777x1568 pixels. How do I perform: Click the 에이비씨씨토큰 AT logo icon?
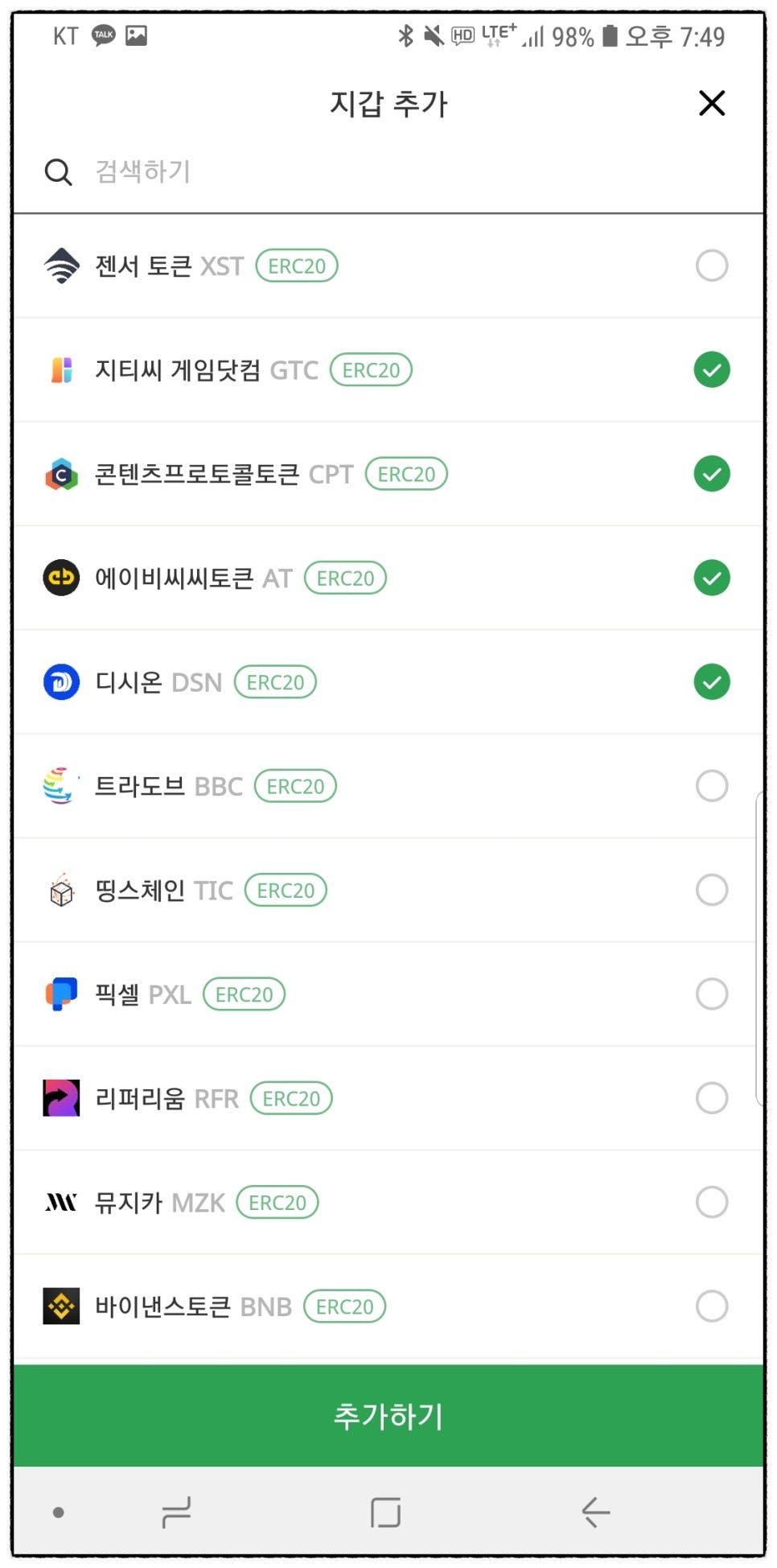(x=60, y=577)
